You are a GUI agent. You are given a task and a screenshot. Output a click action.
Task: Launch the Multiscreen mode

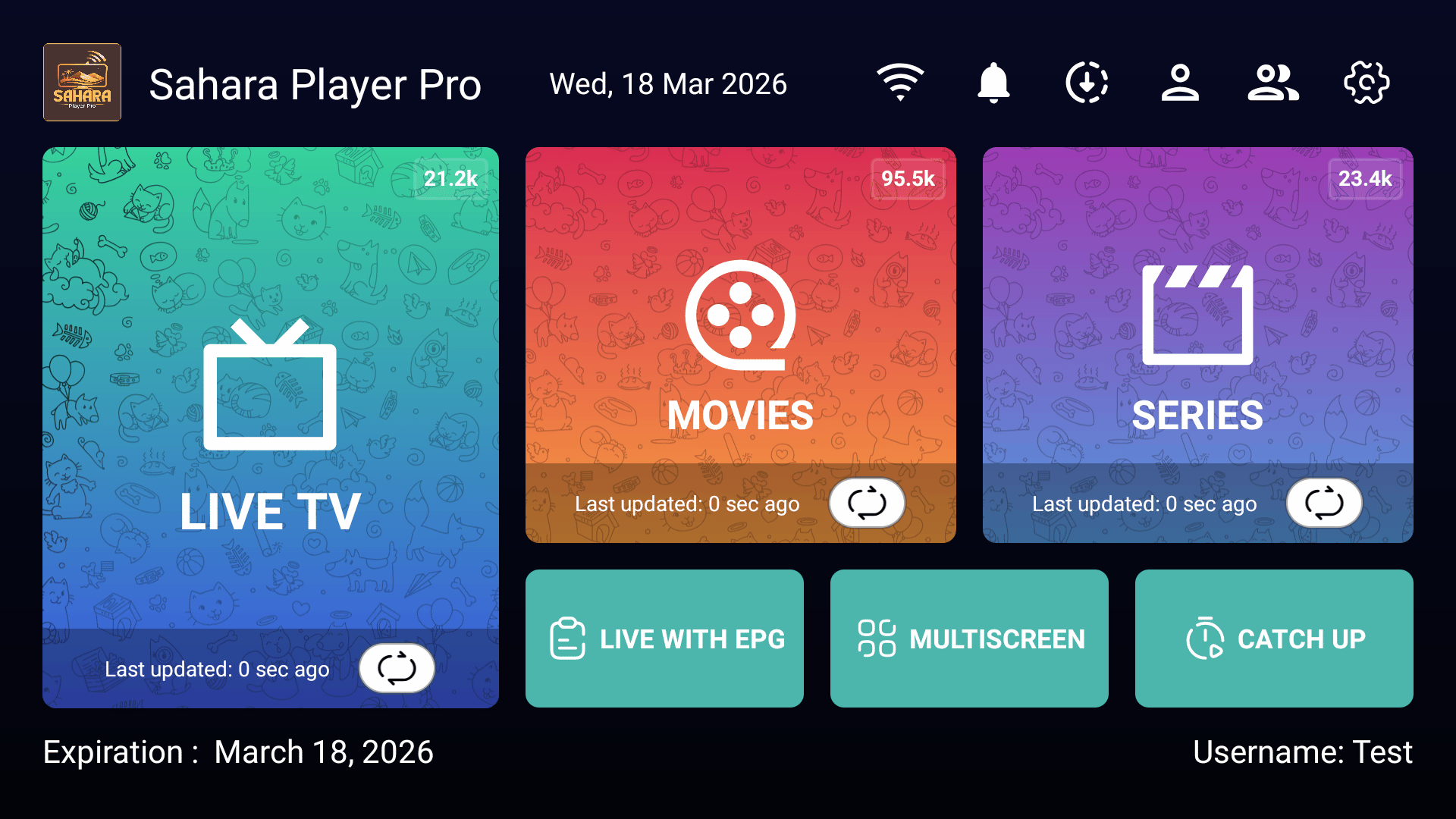(969, 639)
